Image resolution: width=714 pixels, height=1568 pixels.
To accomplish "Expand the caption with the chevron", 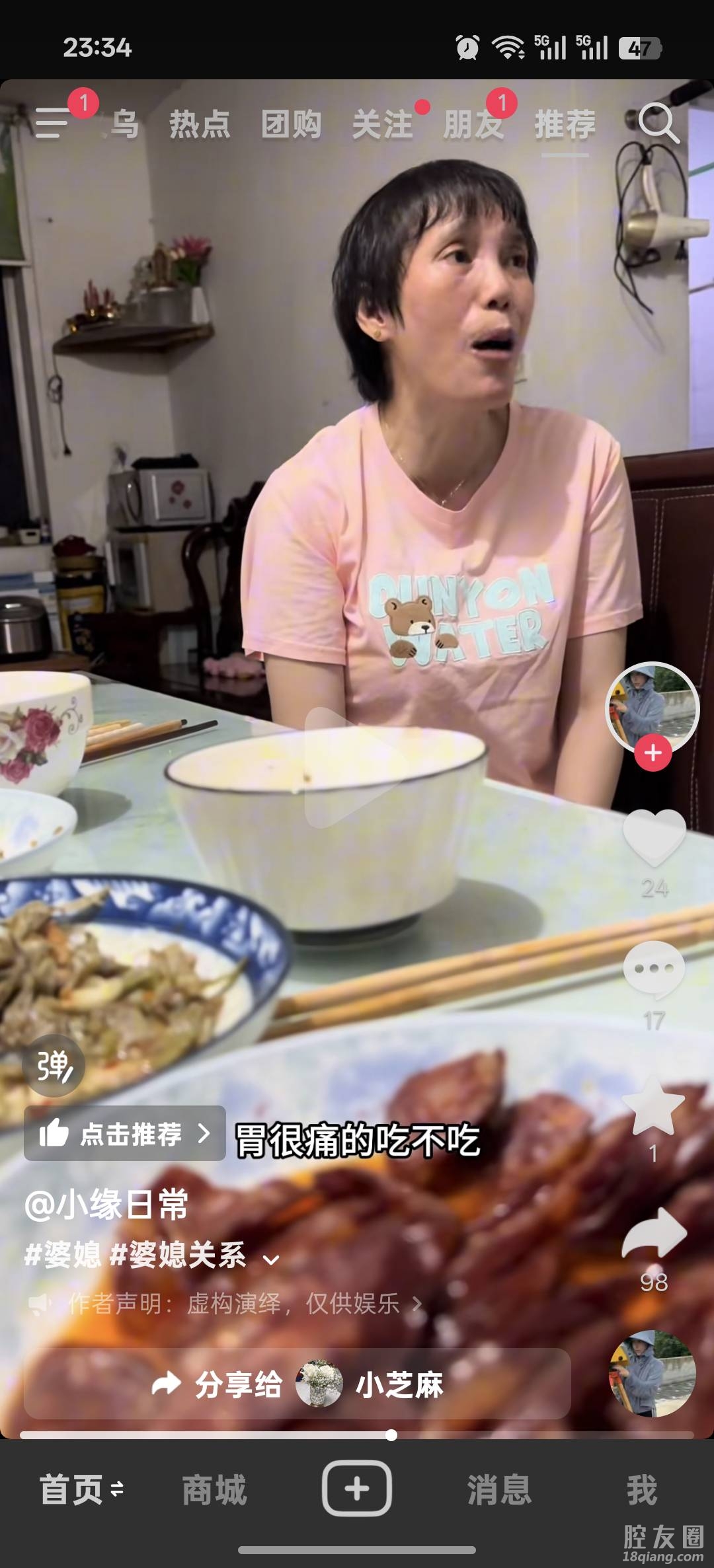I will (x=271, y=1260).
